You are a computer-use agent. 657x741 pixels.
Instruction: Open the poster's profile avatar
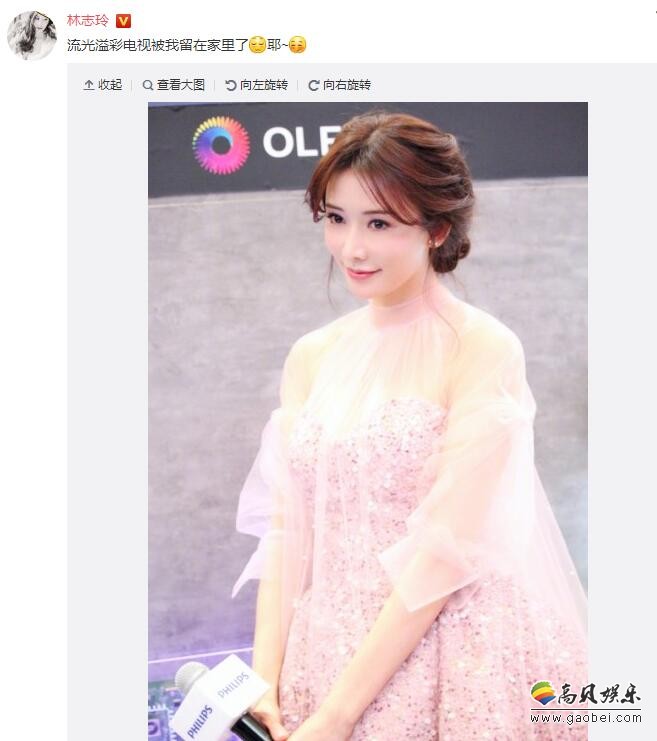click(x=31, y=35)
